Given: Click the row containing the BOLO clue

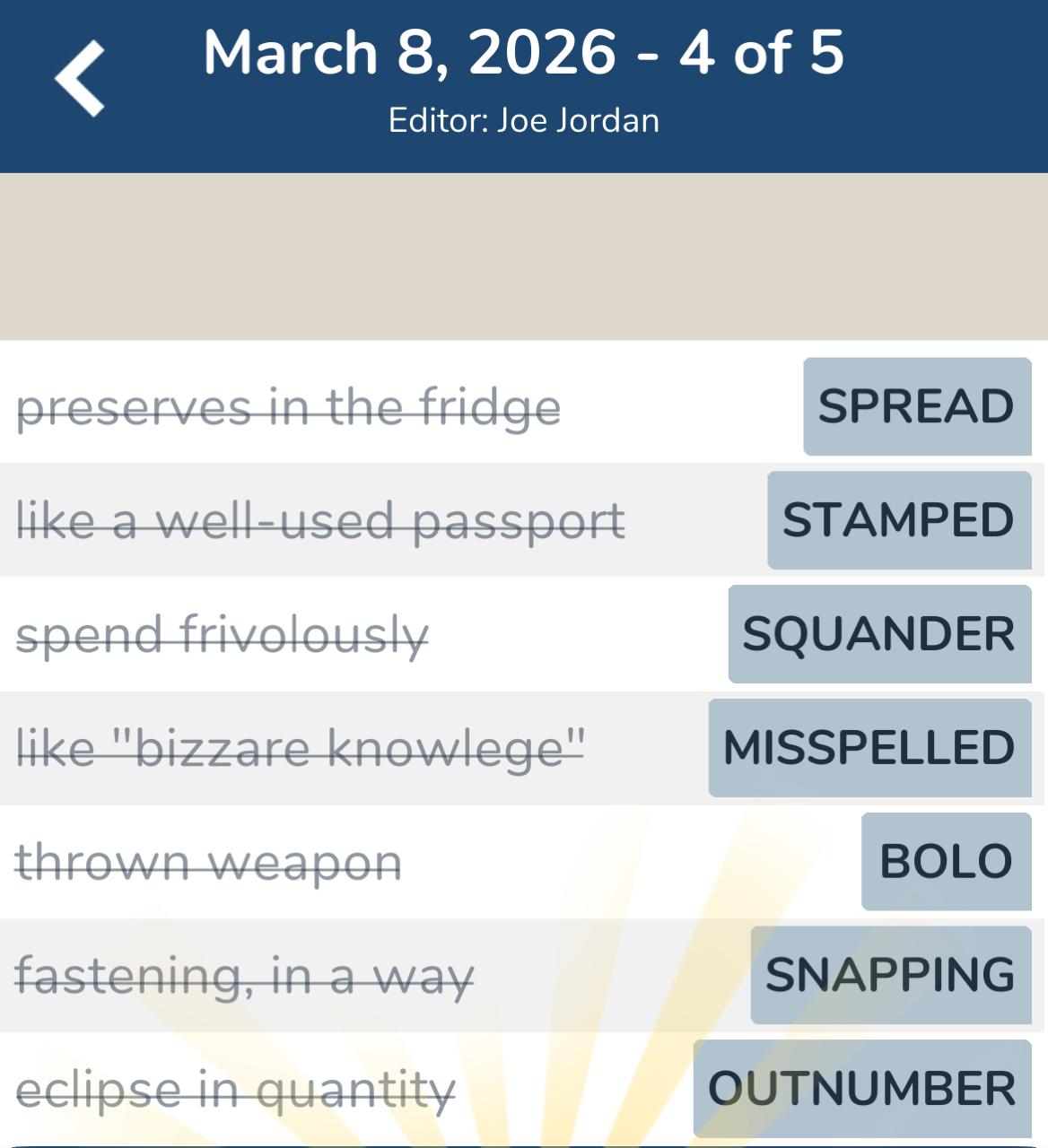Looking at the screenshot, I should 524,861.
